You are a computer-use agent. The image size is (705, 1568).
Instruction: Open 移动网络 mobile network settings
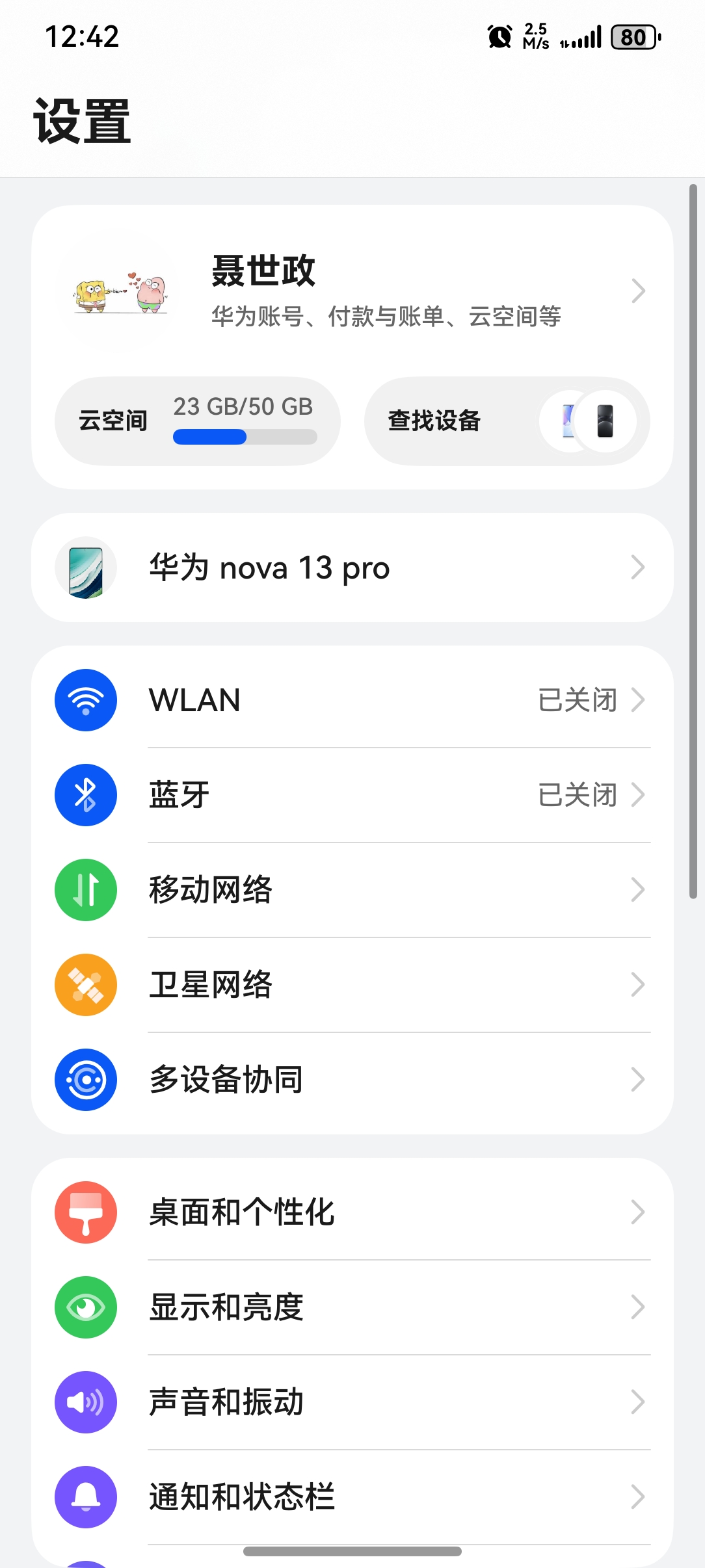point(351,890)
